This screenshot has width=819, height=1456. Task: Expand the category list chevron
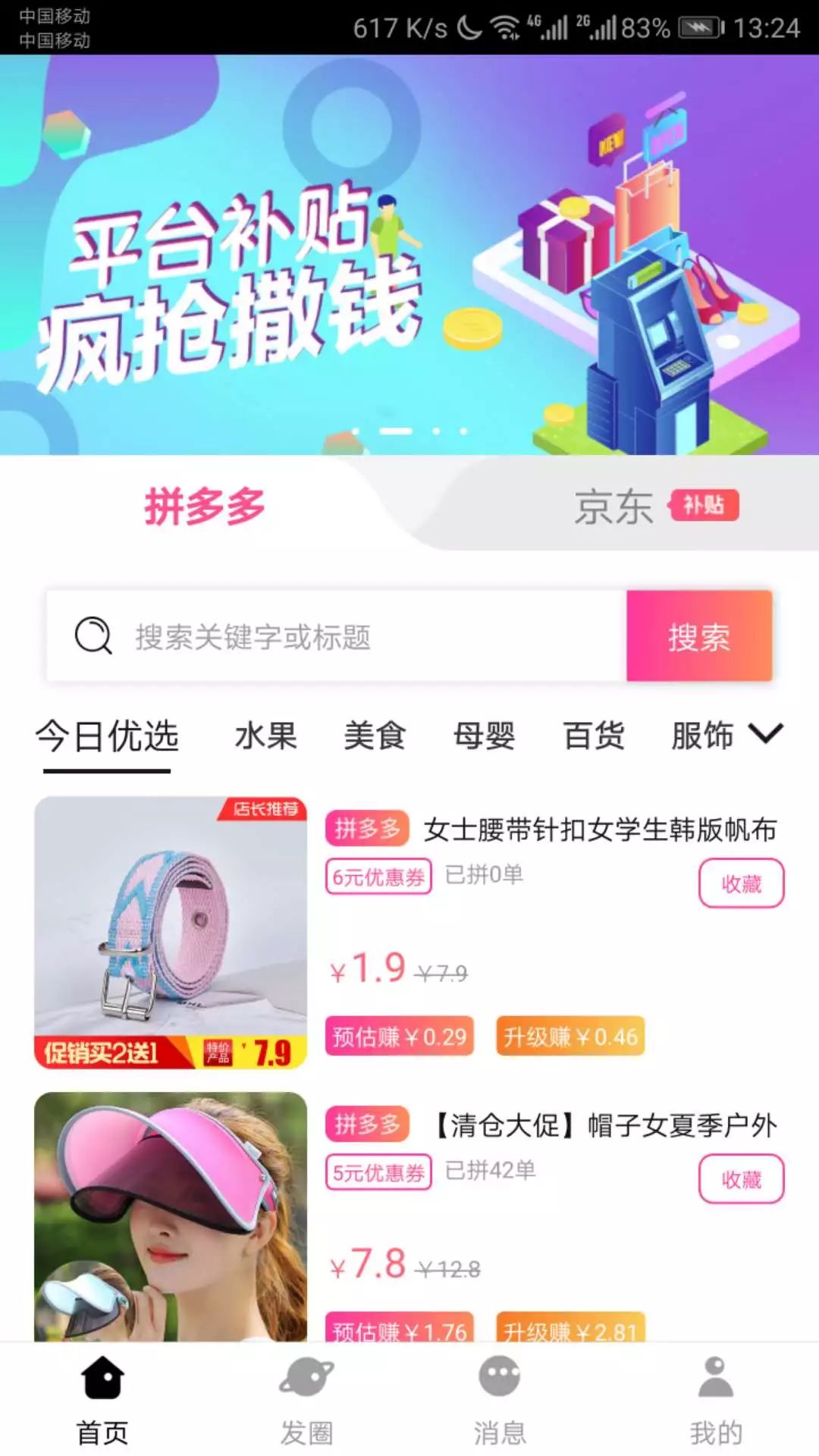pyautogui.click(x=765, y=734)
